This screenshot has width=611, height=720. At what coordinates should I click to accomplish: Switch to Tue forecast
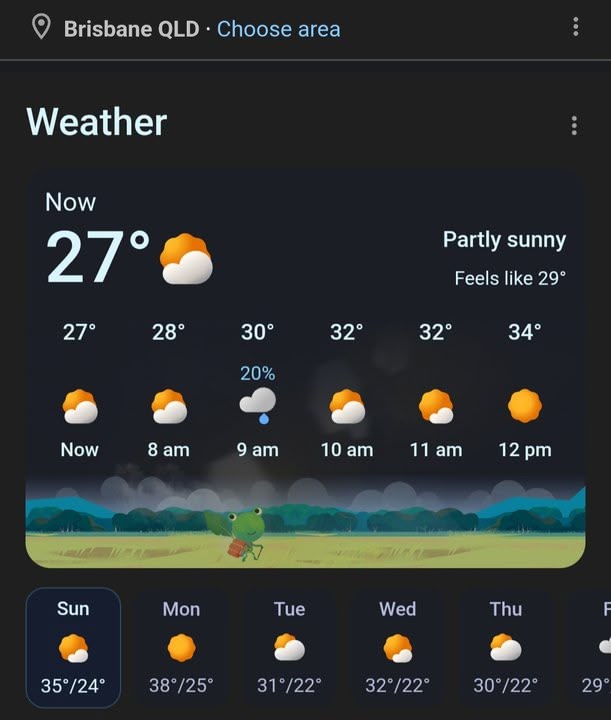pos(289,647)
